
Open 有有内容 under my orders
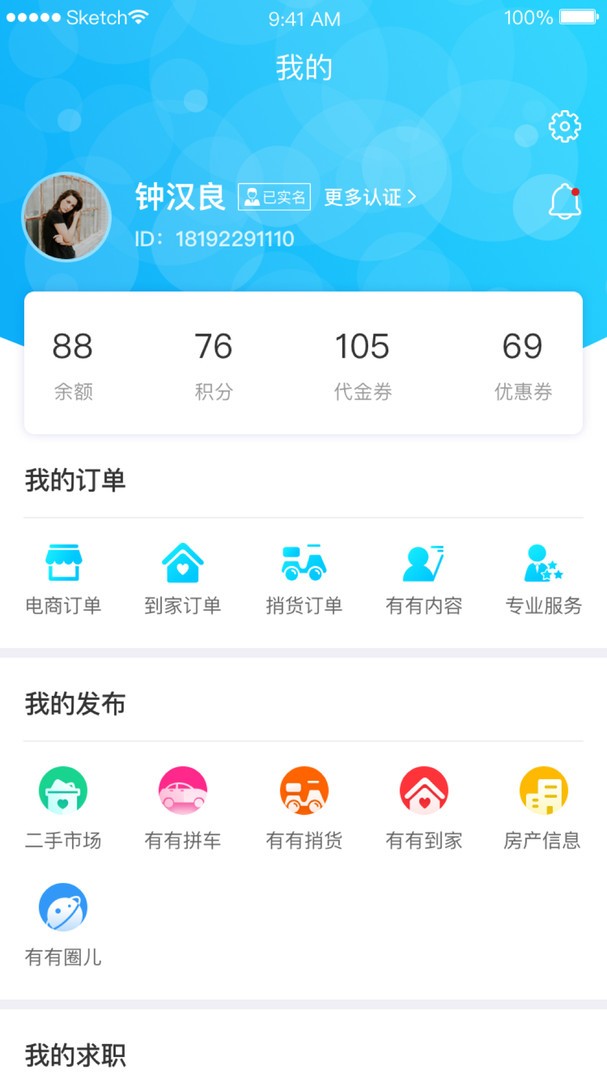424,577
